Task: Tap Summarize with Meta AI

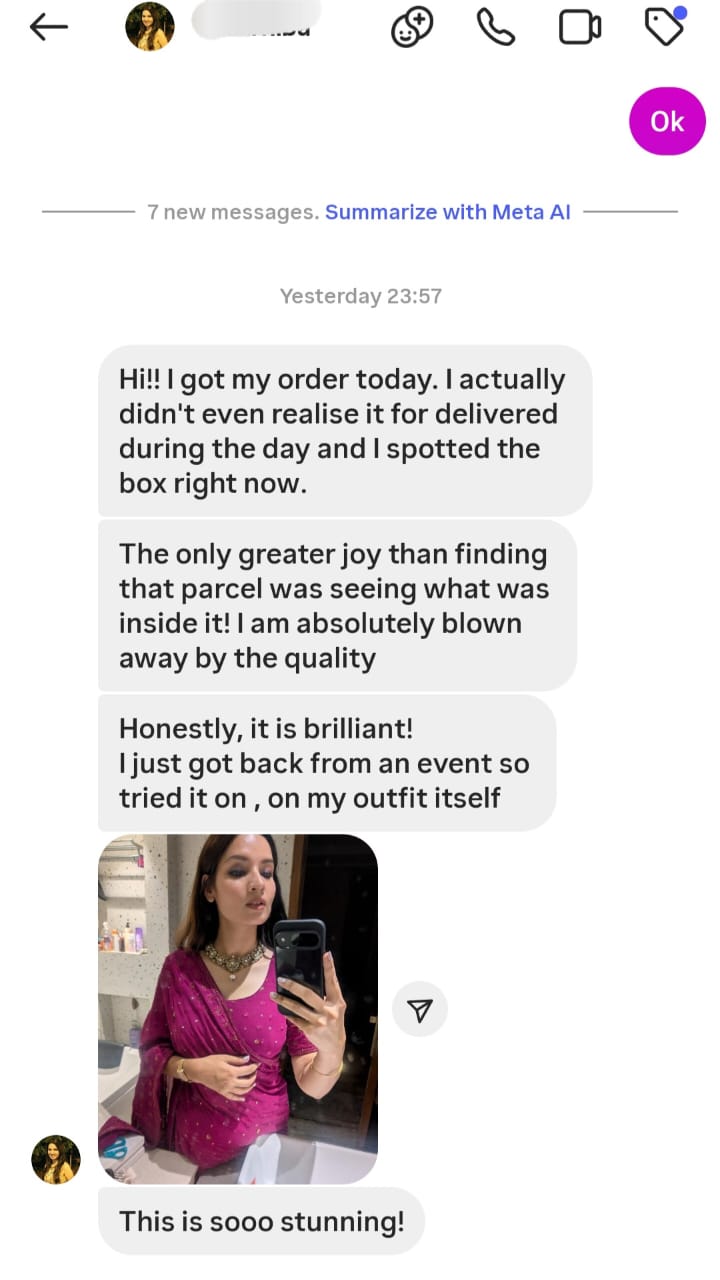Action: (447, 212)
